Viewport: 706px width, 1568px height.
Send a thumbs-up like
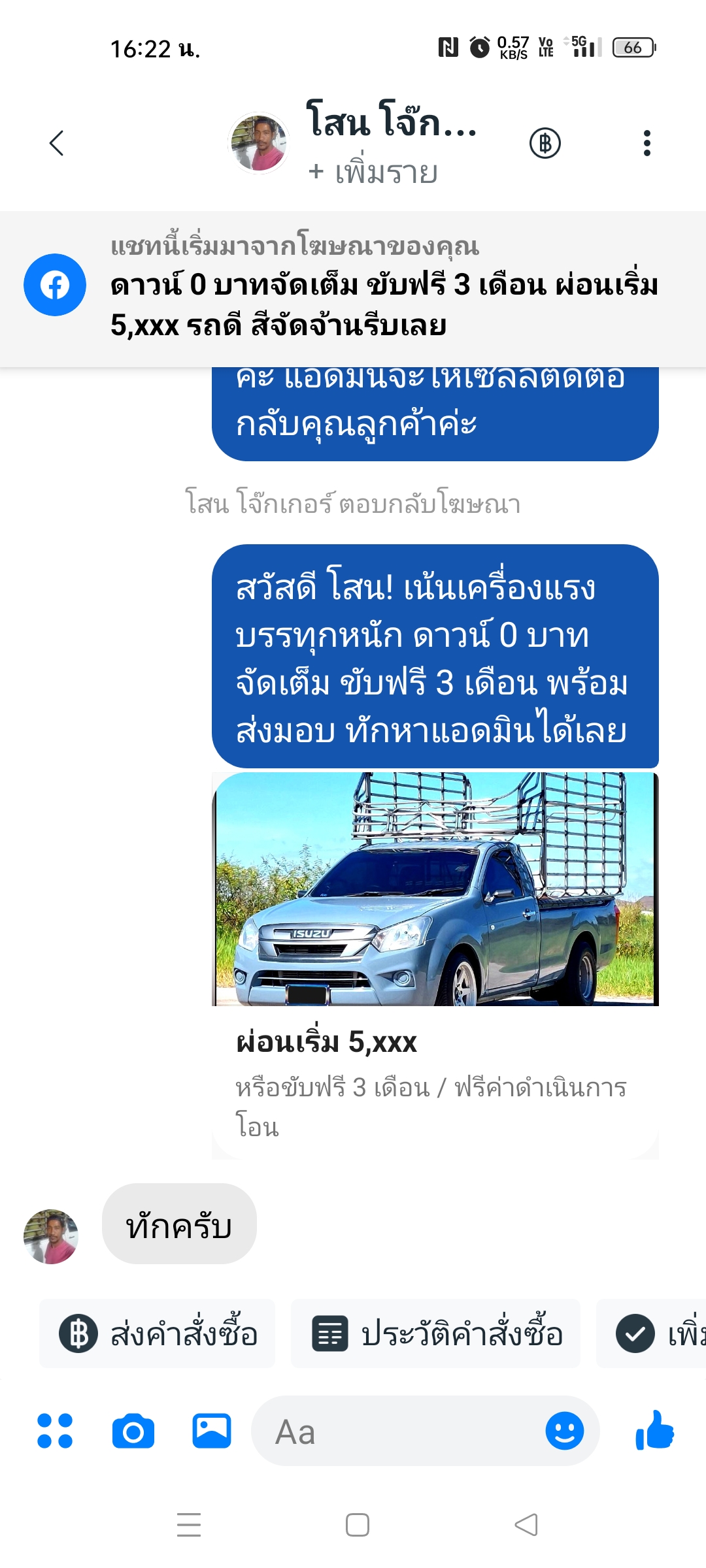click(655, 1431)
